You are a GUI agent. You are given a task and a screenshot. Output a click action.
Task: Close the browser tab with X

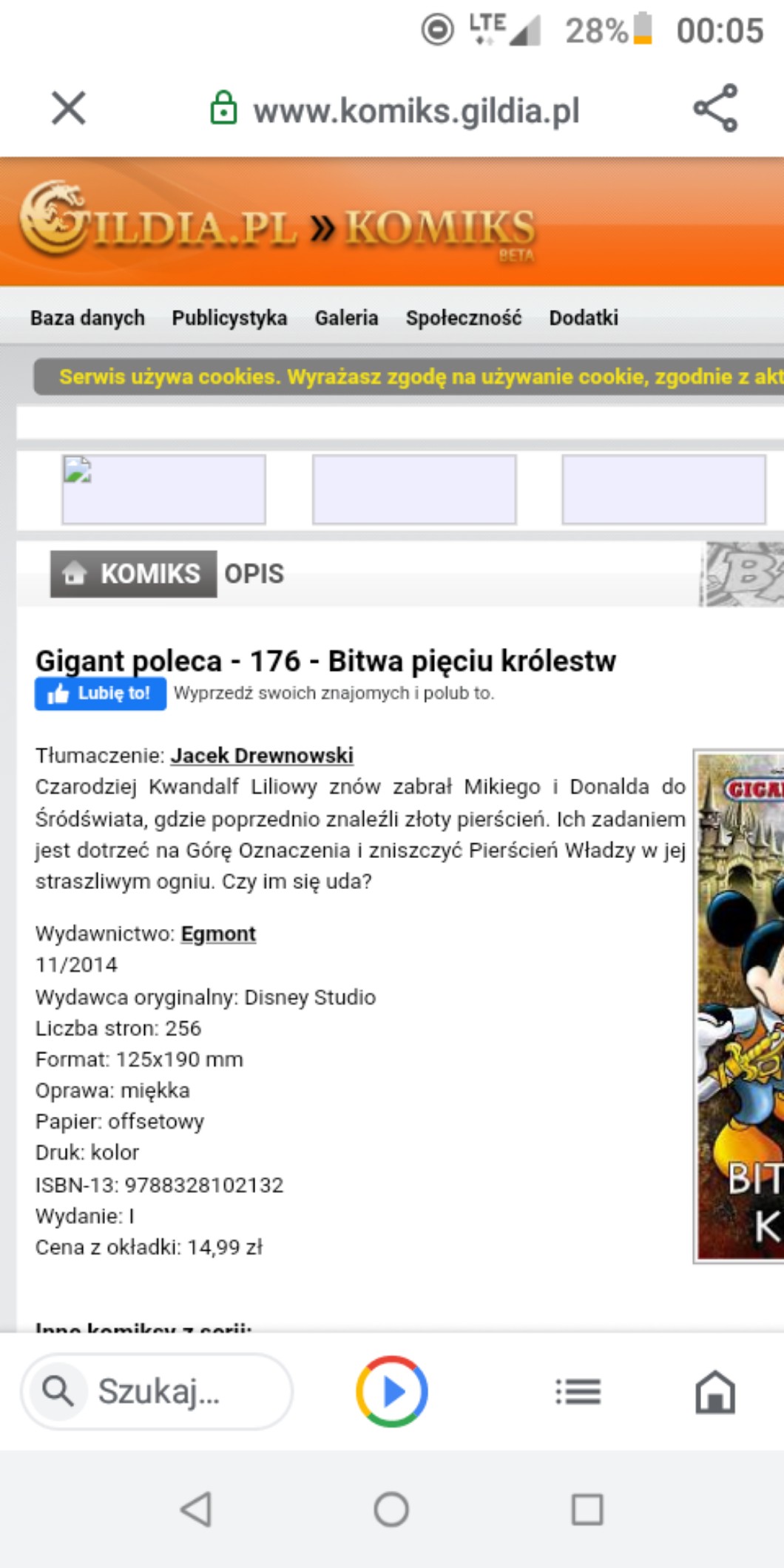(x=69, y=108)
